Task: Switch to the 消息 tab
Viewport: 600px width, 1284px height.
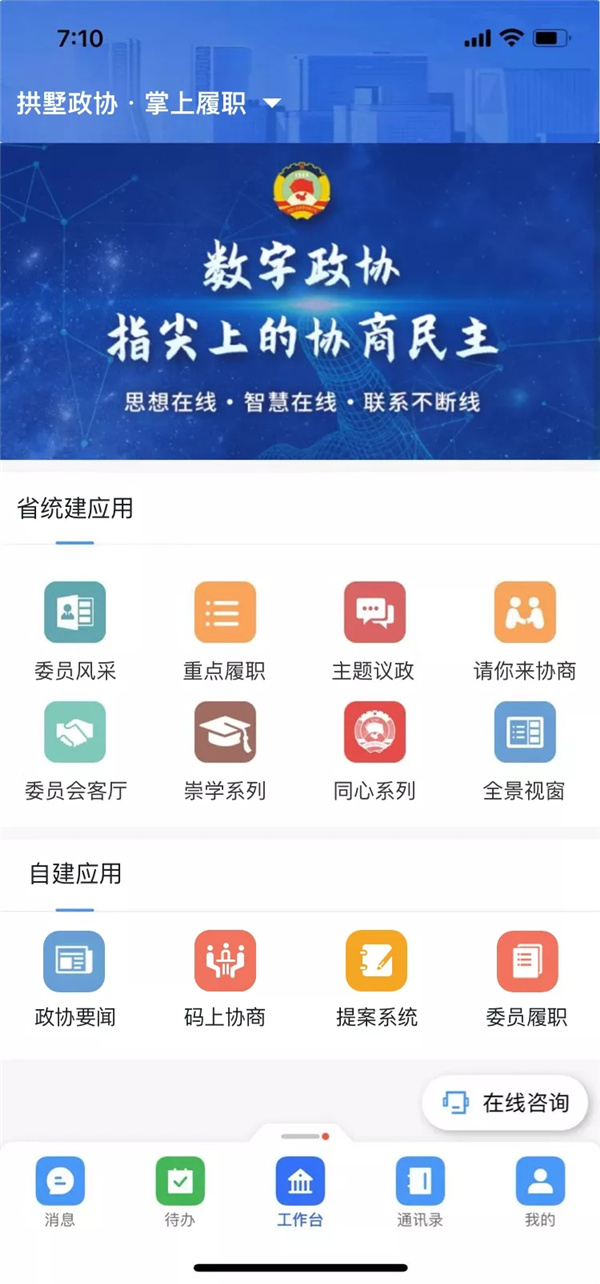Action: pos(60,1191)
